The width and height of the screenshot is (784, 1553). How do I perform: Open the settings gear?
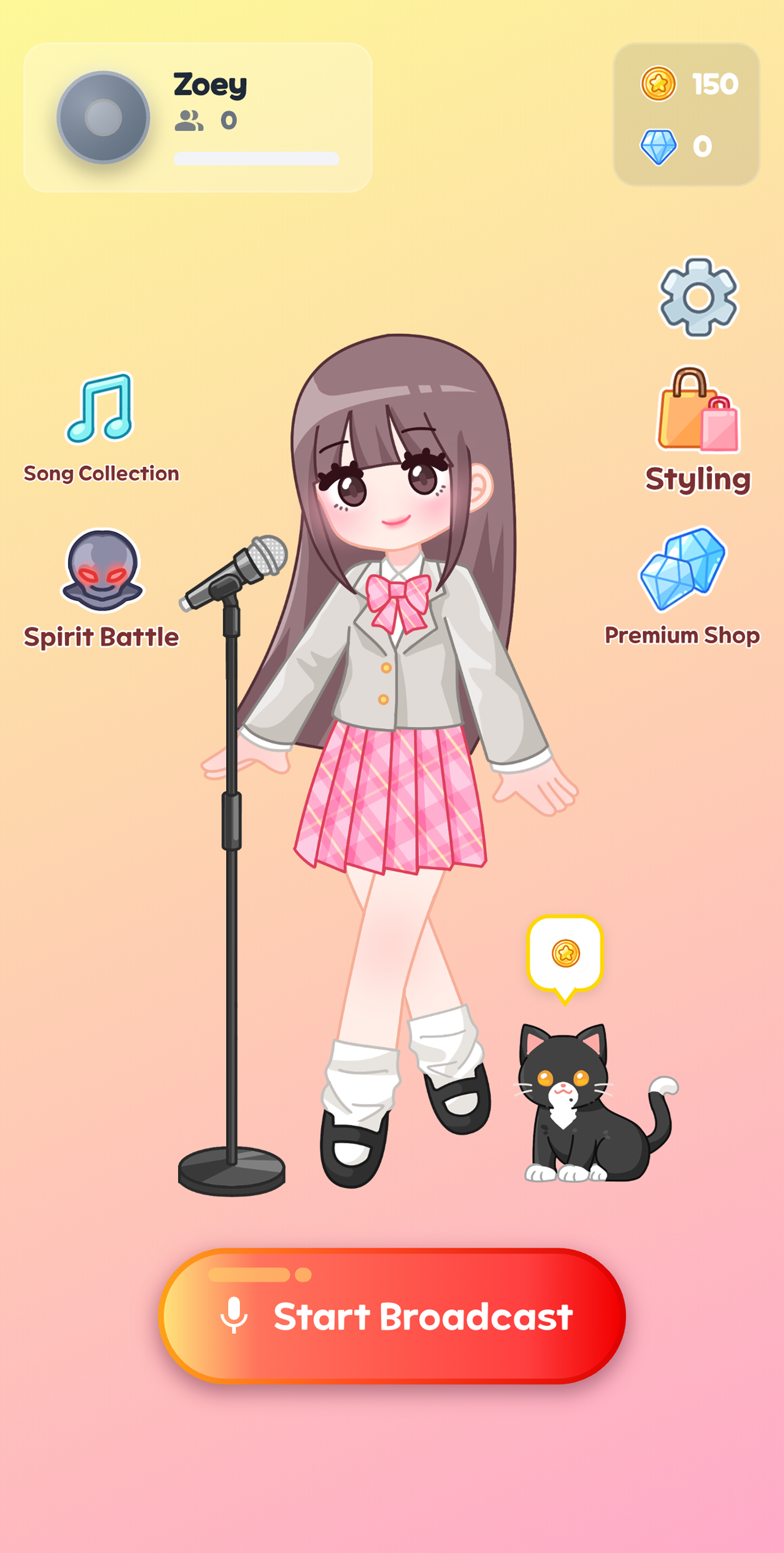pyautogui.click(x=698, y=297)
